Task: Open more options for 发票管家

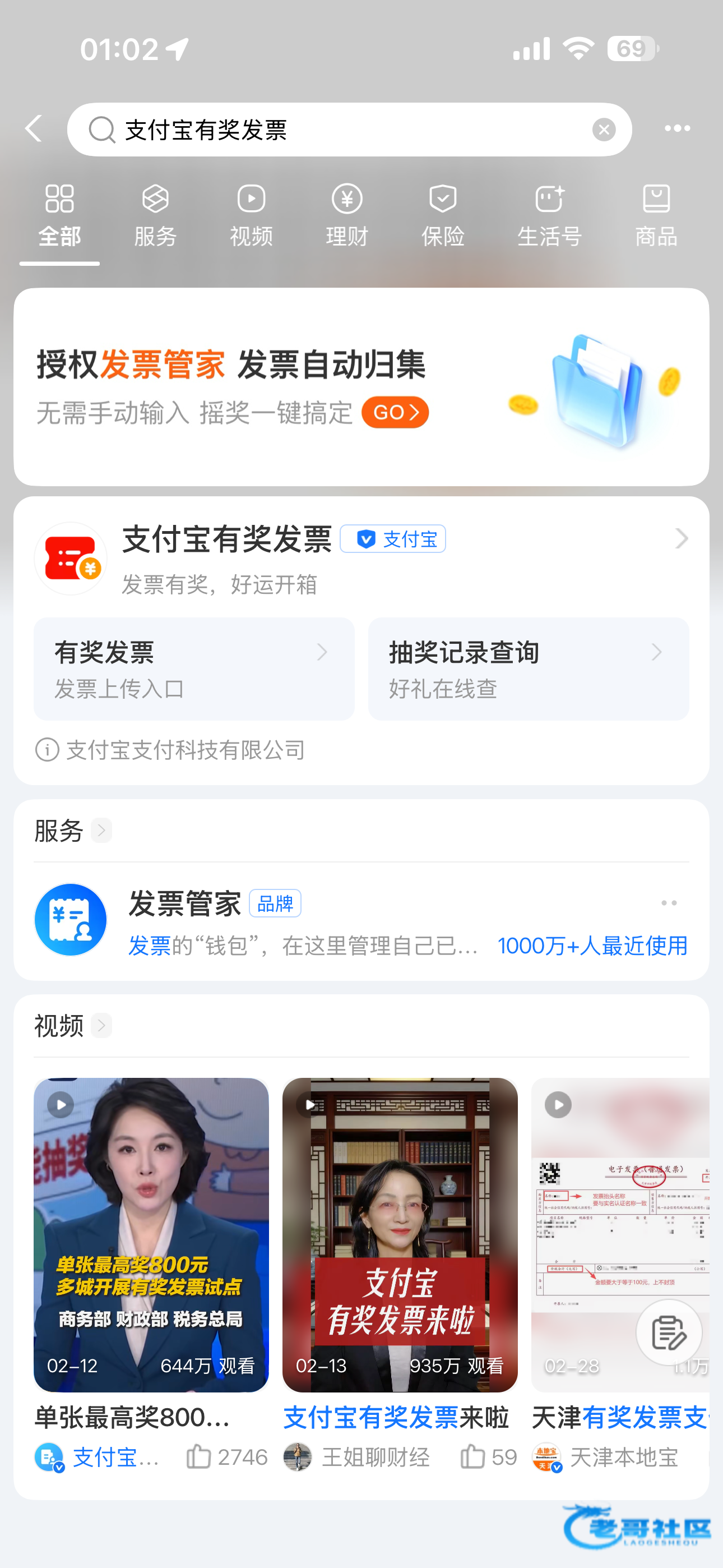Action: (668, 903)
